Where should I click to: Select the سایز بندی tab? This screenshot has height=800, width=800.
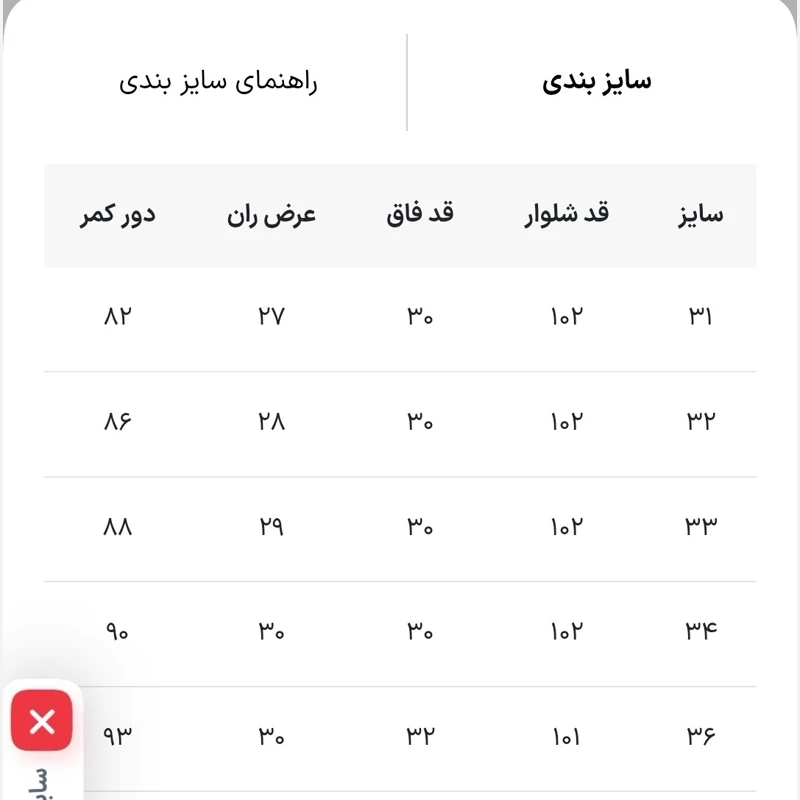pyautogui.click(x=597, y=82)
